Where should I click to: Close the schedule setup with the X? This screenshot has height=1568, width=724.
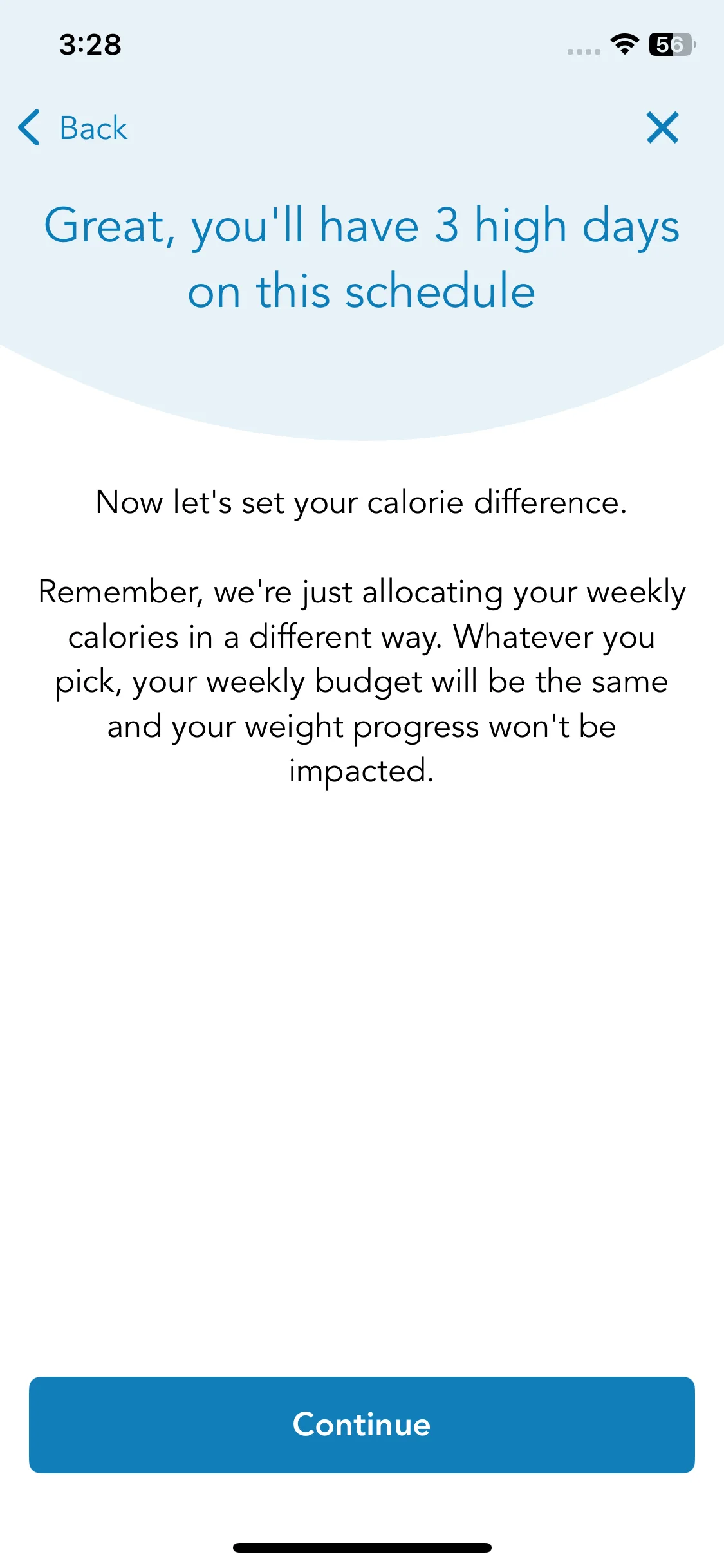click(x=662, y=127)
